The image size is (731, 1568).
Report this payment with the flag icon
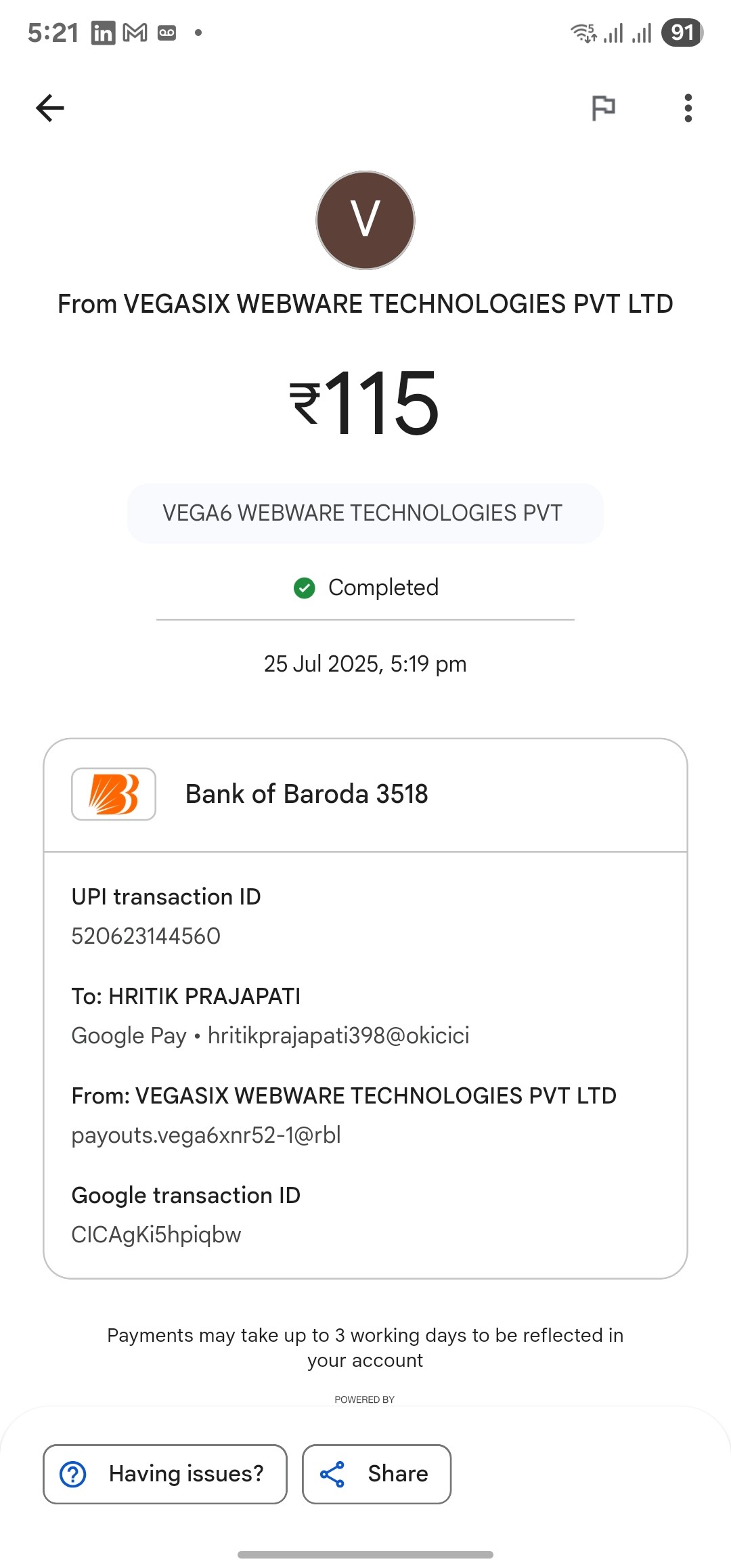click(603, 108)
